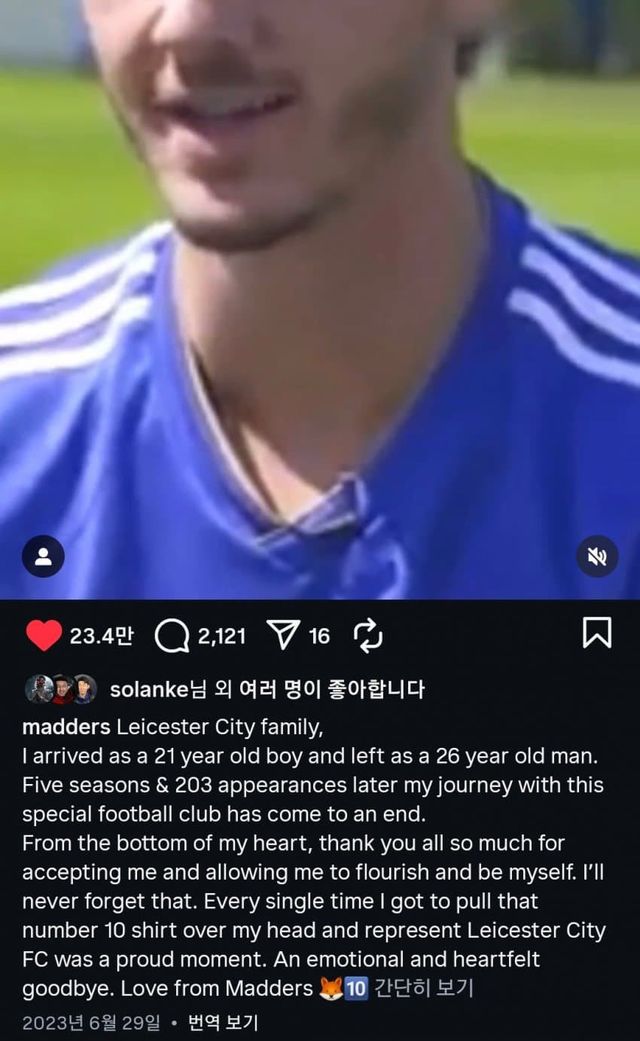
Task: Tap 번역 보기 to see translation
Action: coord(223,1023)
